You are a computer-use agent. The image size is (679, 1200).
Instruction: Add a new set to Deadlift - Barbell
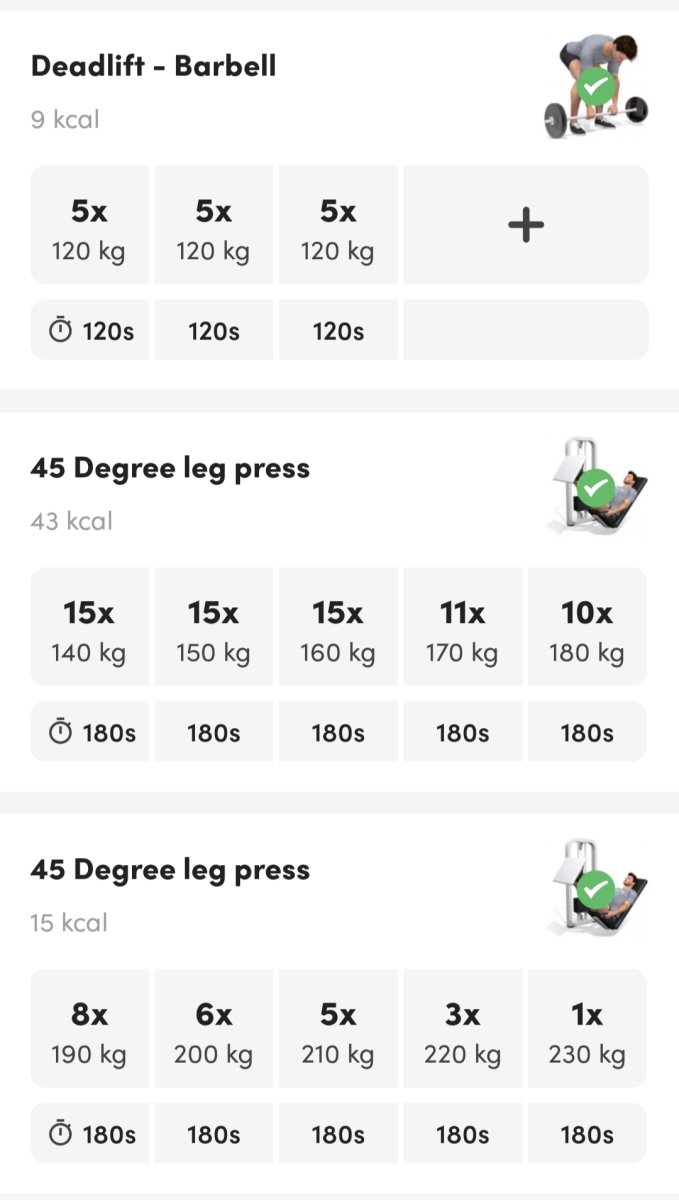coord(526,226)
